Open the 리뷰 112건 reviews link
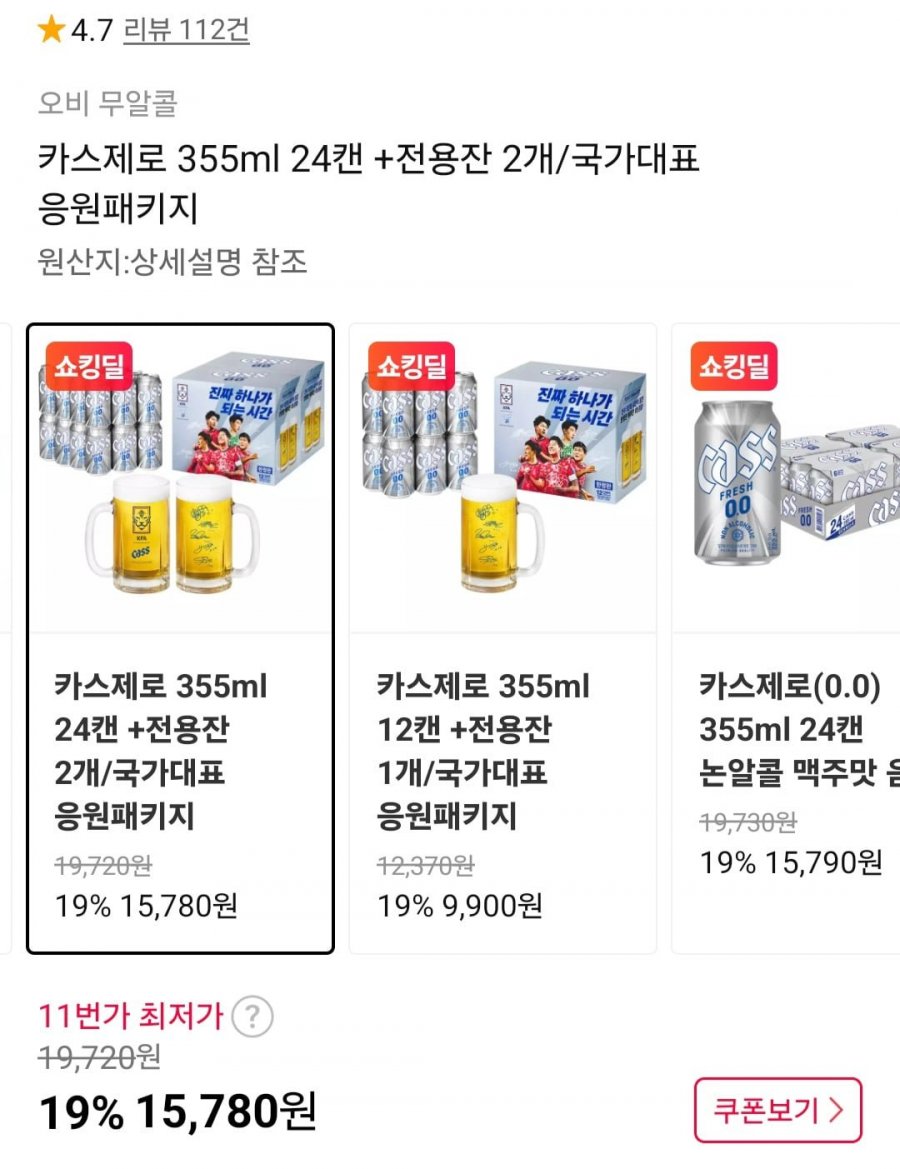 [186, 30]
